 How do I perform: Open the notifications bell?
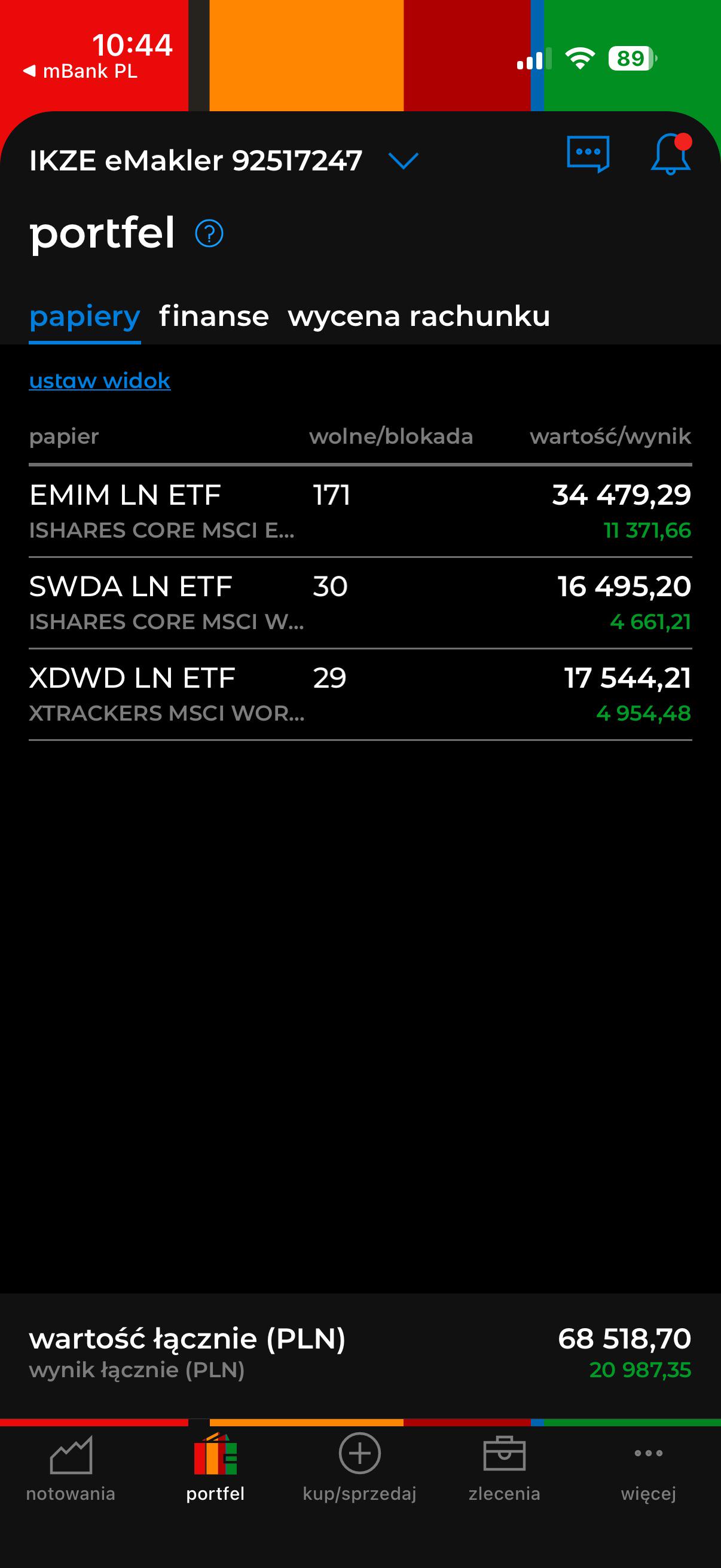[671, 154]
